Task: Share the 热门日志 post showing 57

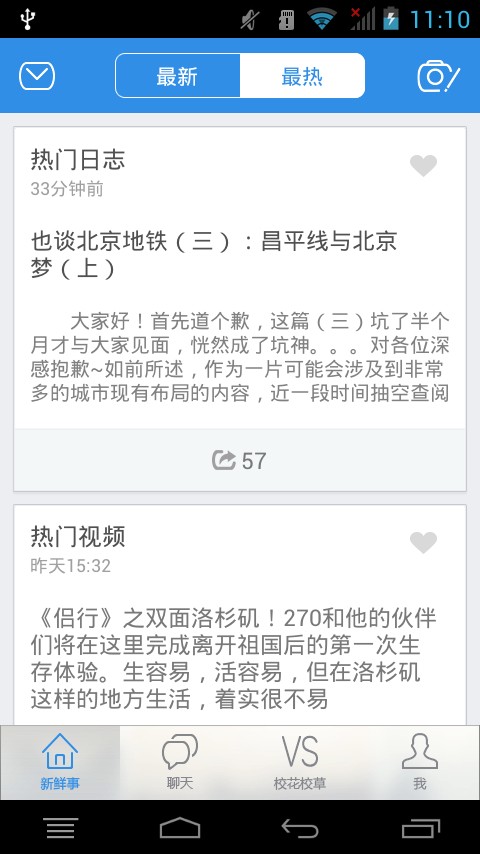Action: (x=240, y=460)
